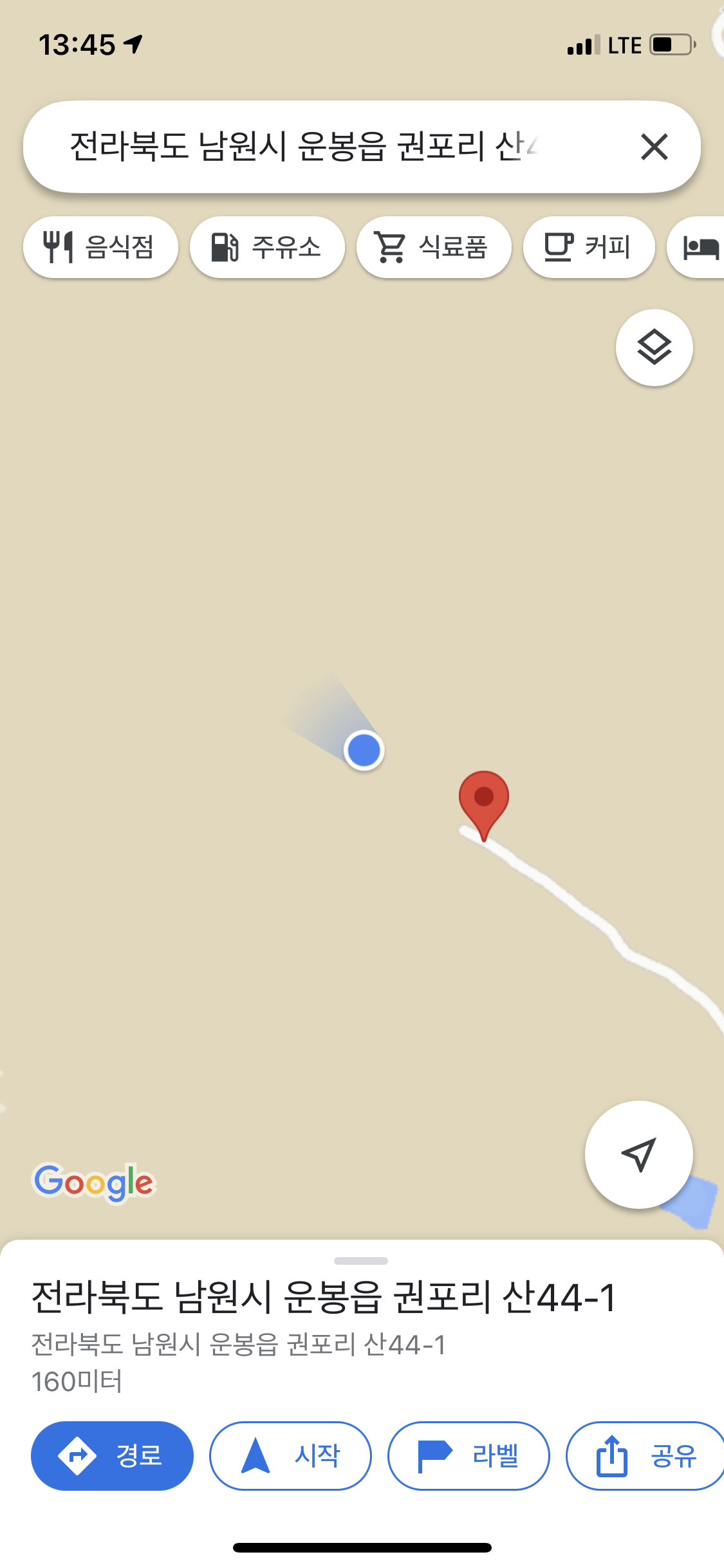This screenshot has height=1568, width=724.
Task: Open the map layers button
Action: [654, 348]
